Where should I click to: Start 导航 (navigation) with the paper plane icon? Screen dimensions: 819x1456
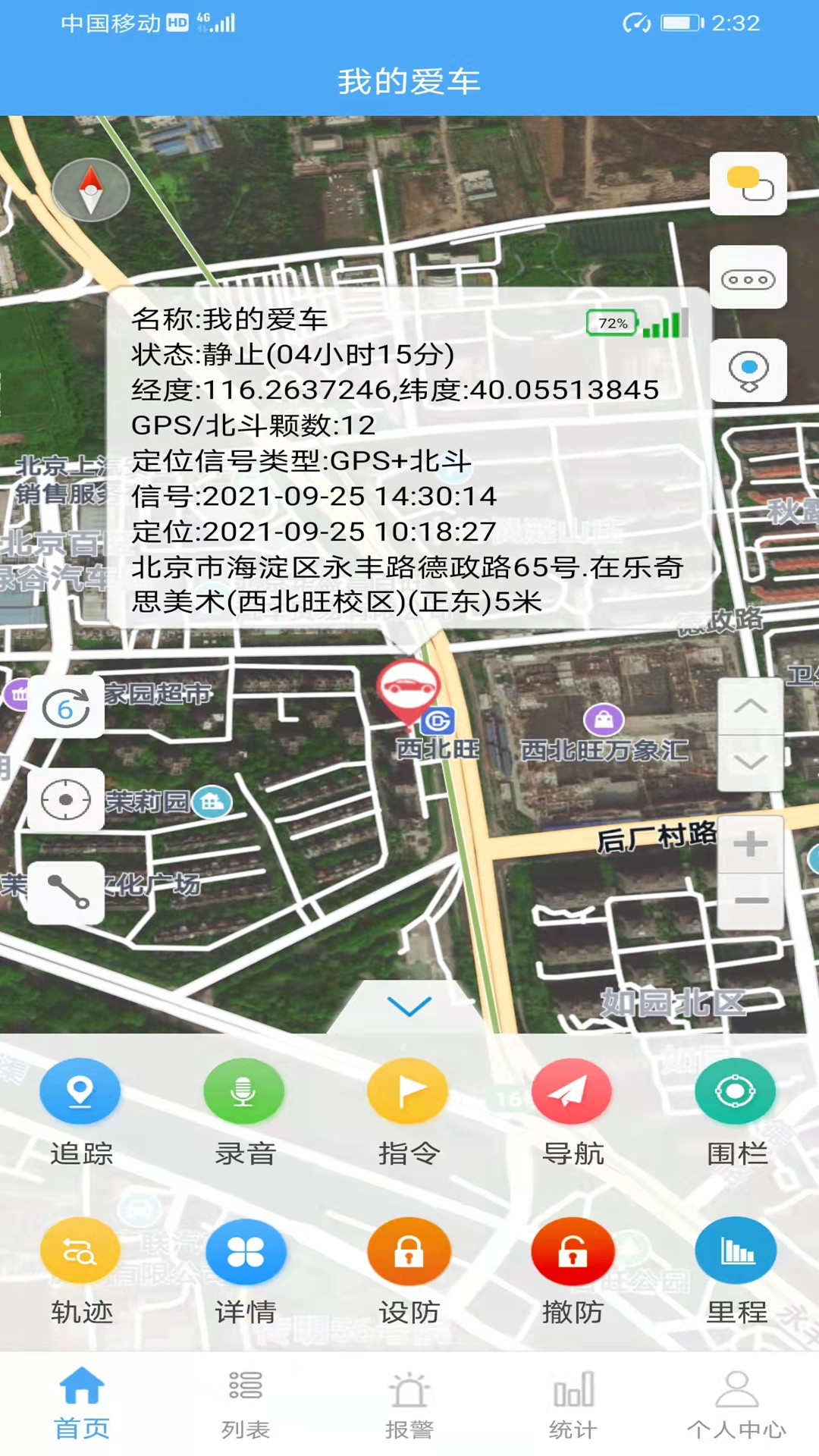pyautogui.click(x=572, y=1090)
